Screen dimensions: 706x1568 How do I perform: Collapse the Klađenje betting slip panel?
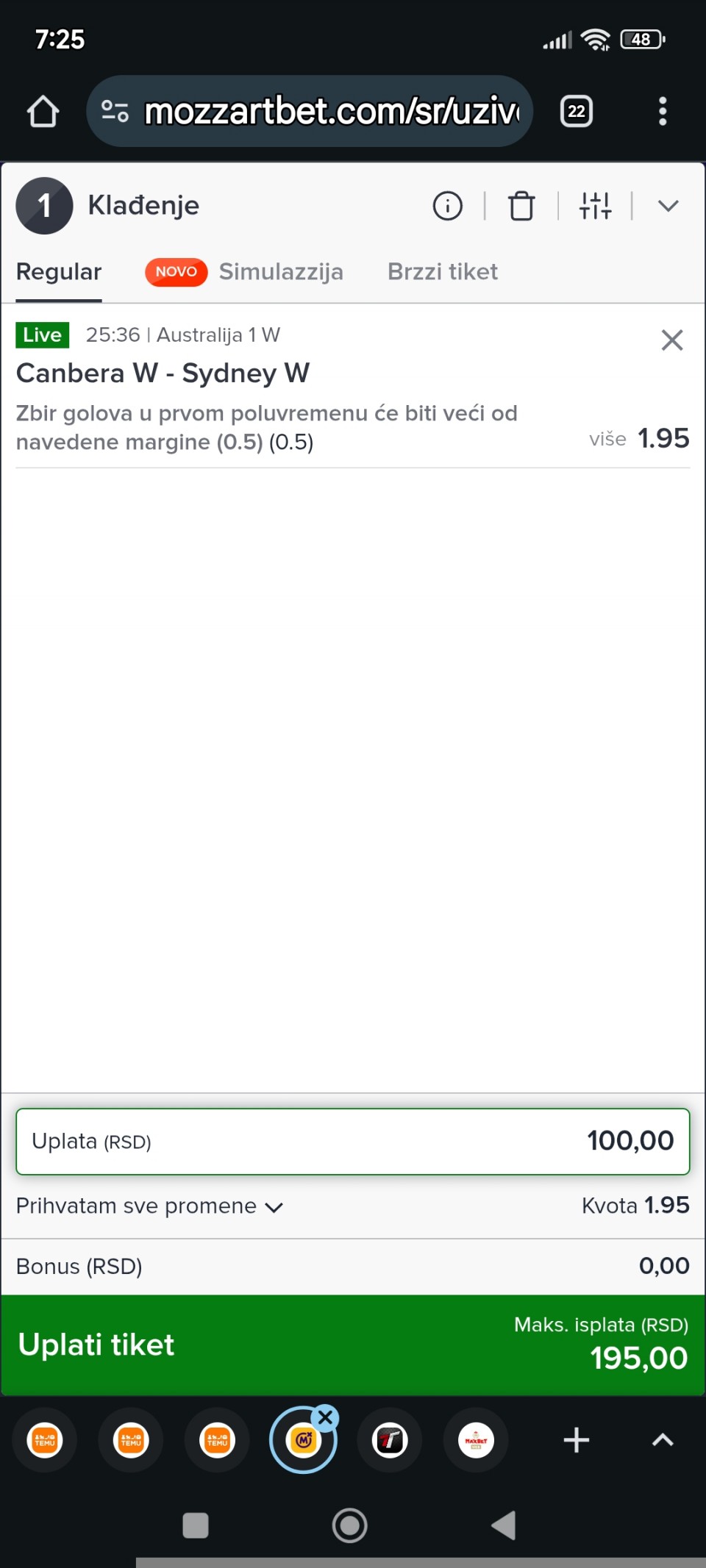pos(668,206)
